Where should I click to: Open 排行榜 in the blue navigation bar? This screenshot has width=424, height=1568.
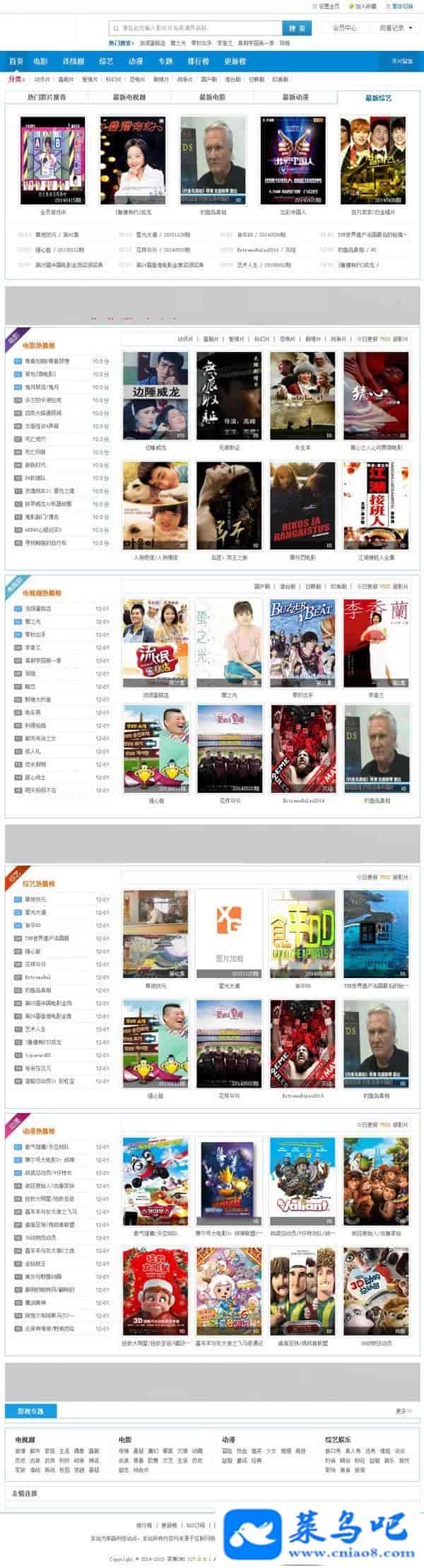[x=198, y=61]
